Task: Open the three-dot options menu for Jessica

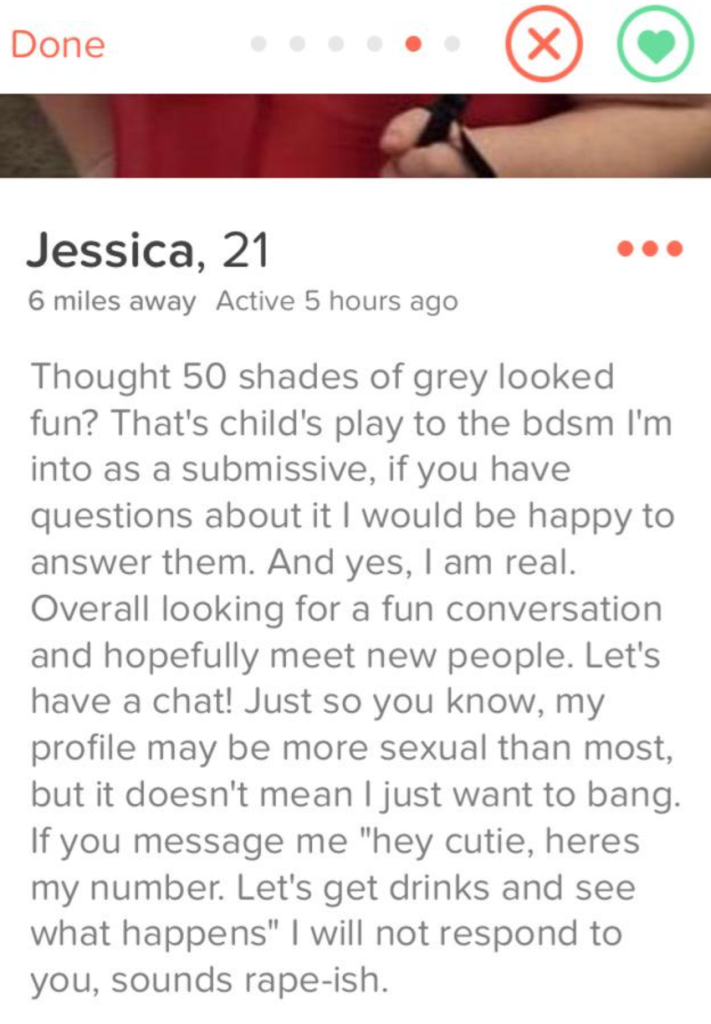Action: (x=650, y=248)
